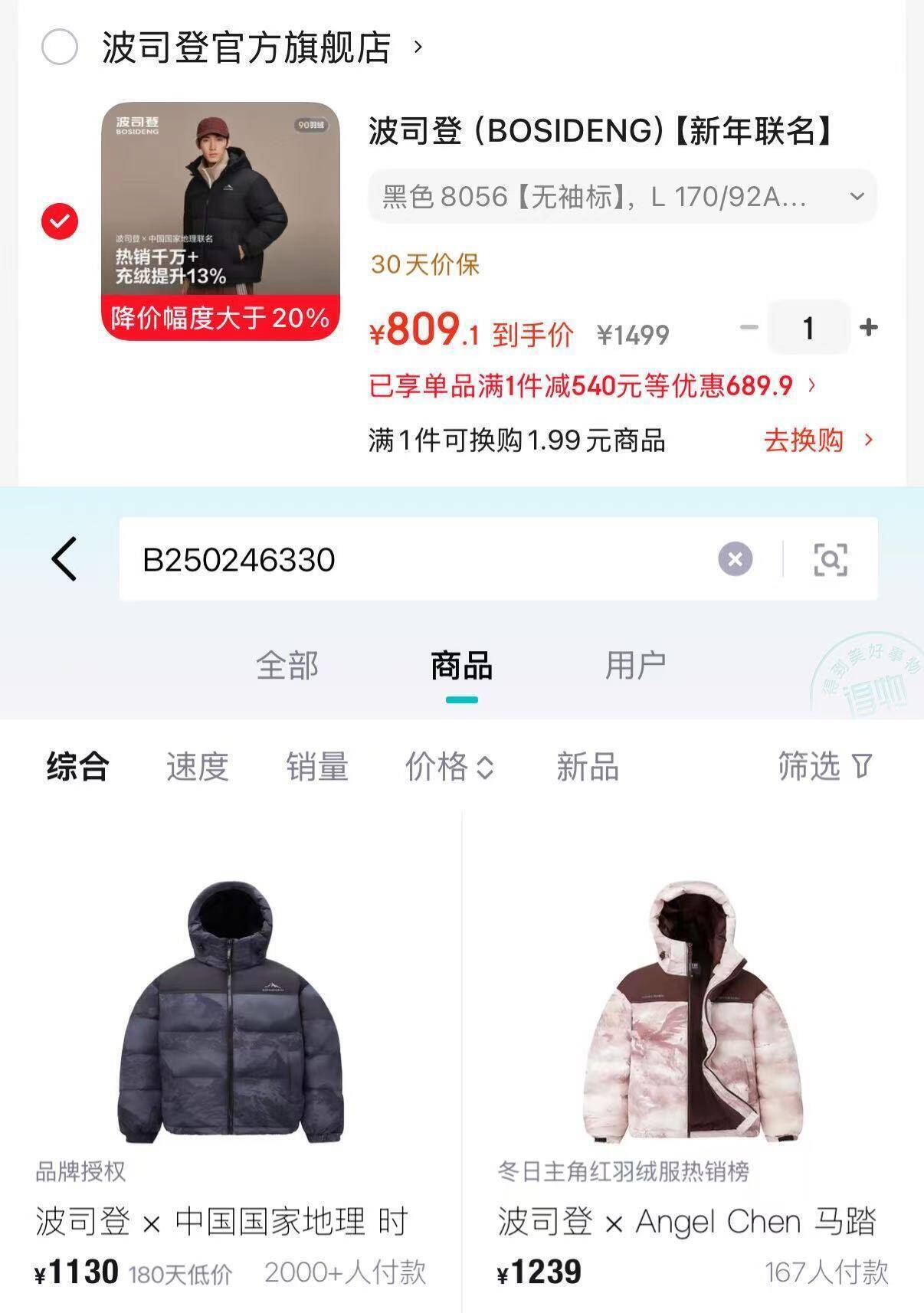Viewport: 924px width, 1313px height.
Task: Decrease item quantity with the minus icon
Action: click(747, 328)
